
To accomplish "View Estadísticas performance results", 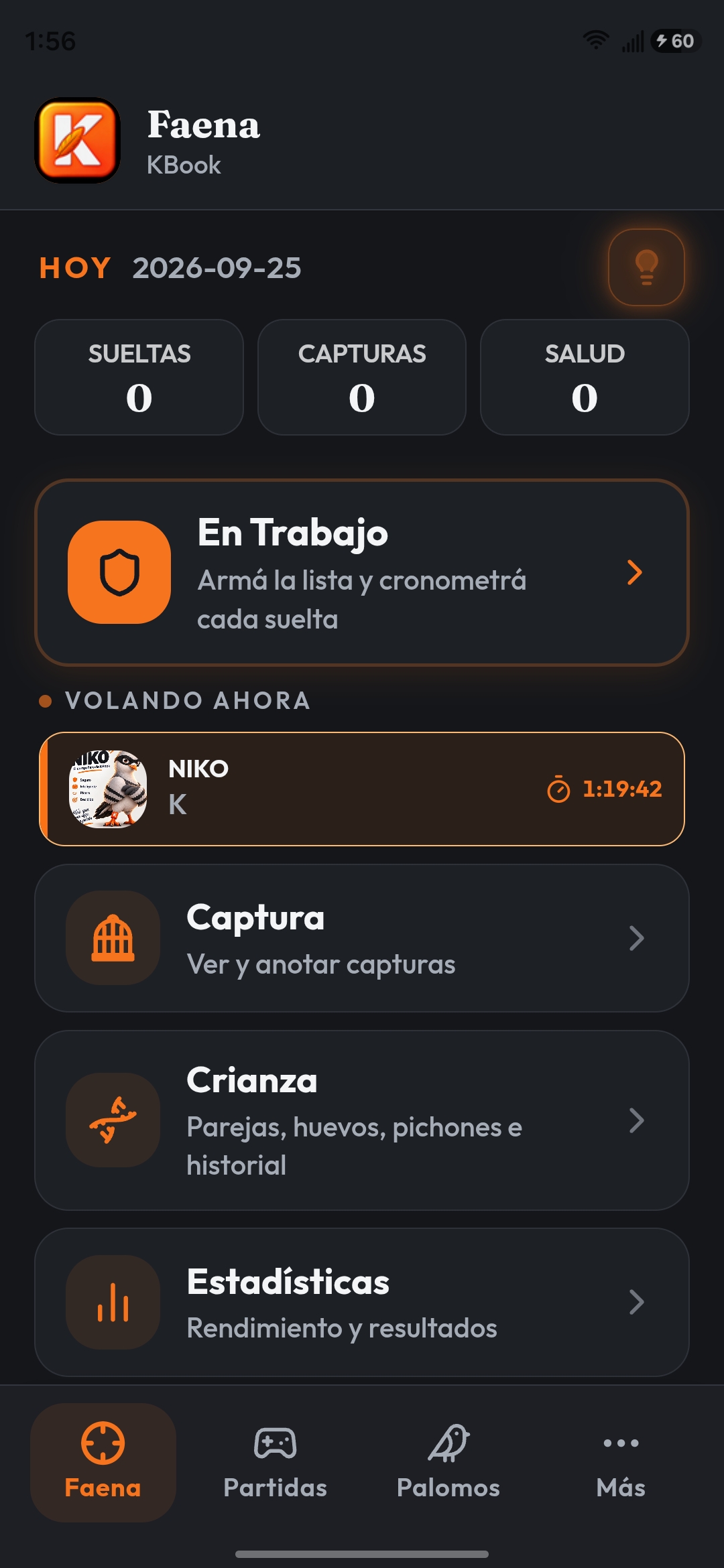I will 362,1302.
